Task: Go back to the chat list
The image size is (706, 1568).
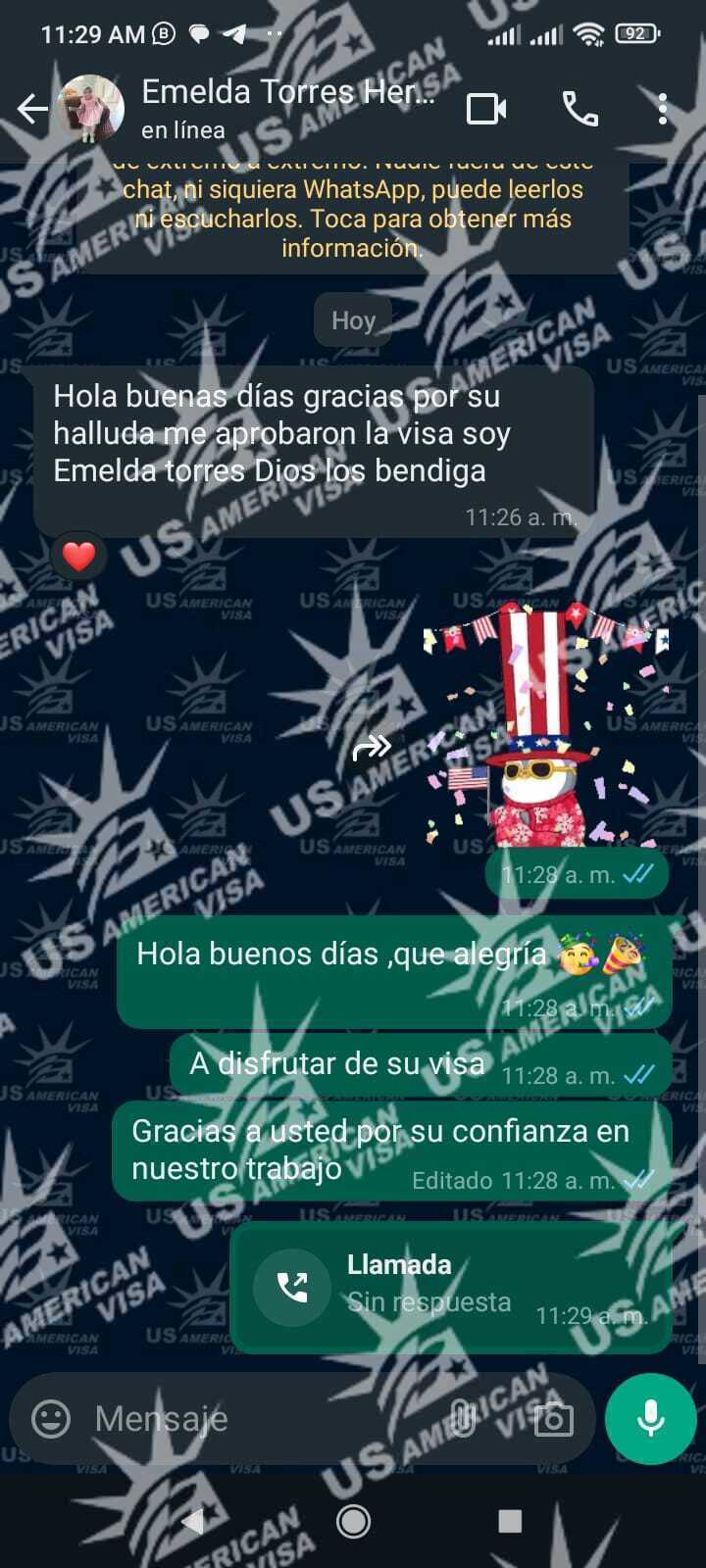Action: coord(32,109)
